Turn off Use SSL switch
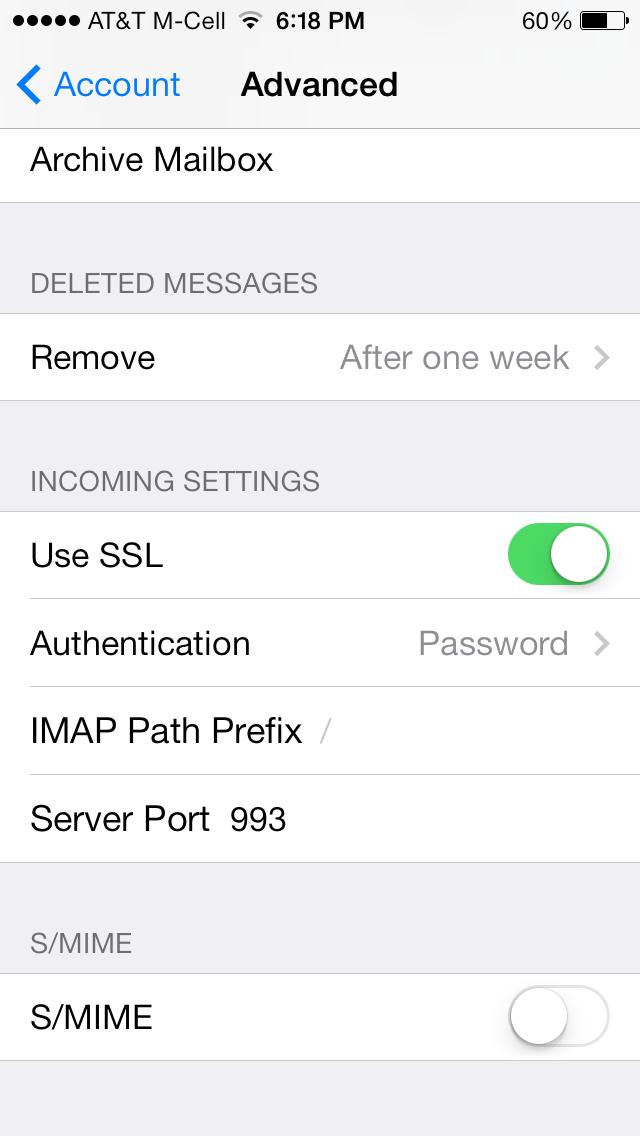640x1136 pixels. pyautogui.click(x=558, y=555)
